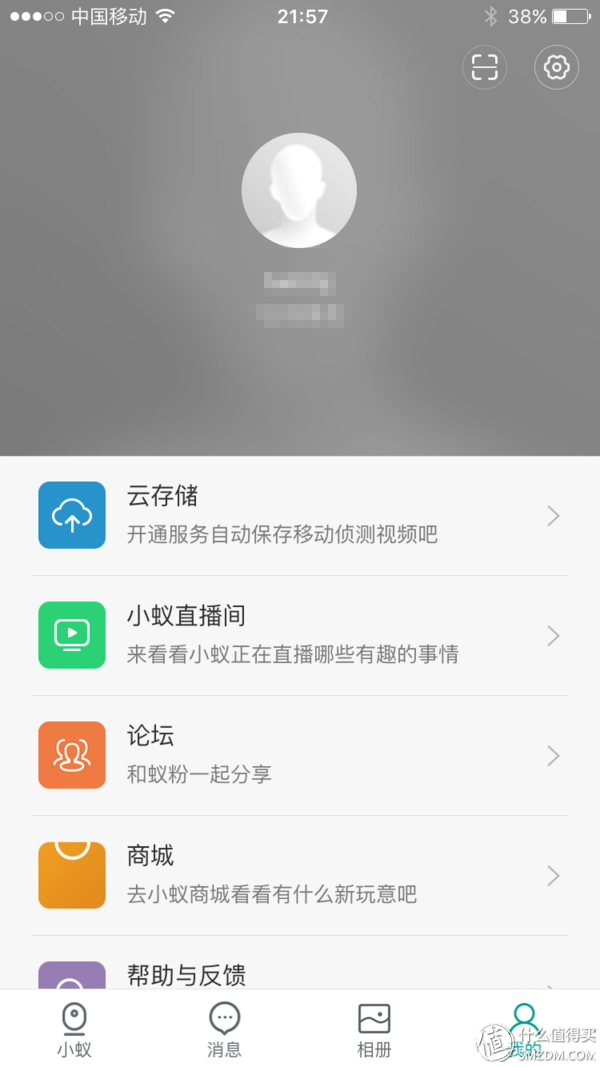Viewport: 600px width, 1067px height.
Task: Select the profile tab at bottom right
Action: click(x=524, y=1029)
